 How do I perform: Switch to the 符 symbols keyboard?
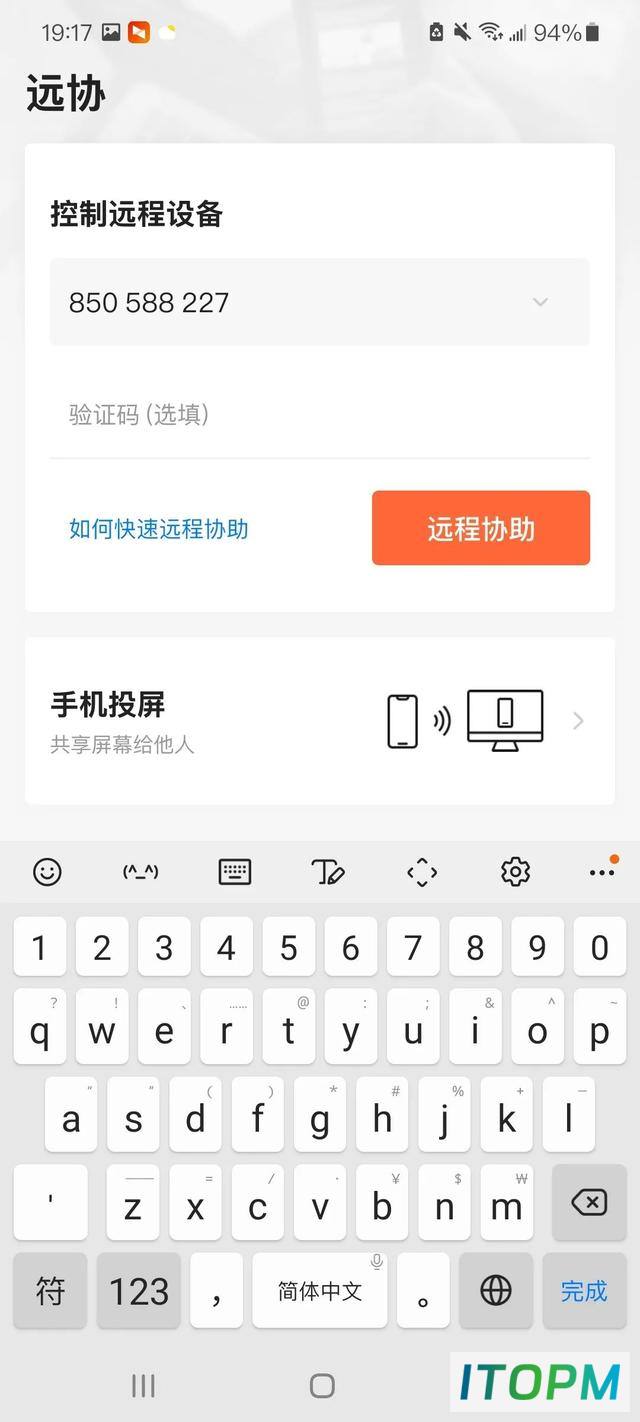point(50,1291)
